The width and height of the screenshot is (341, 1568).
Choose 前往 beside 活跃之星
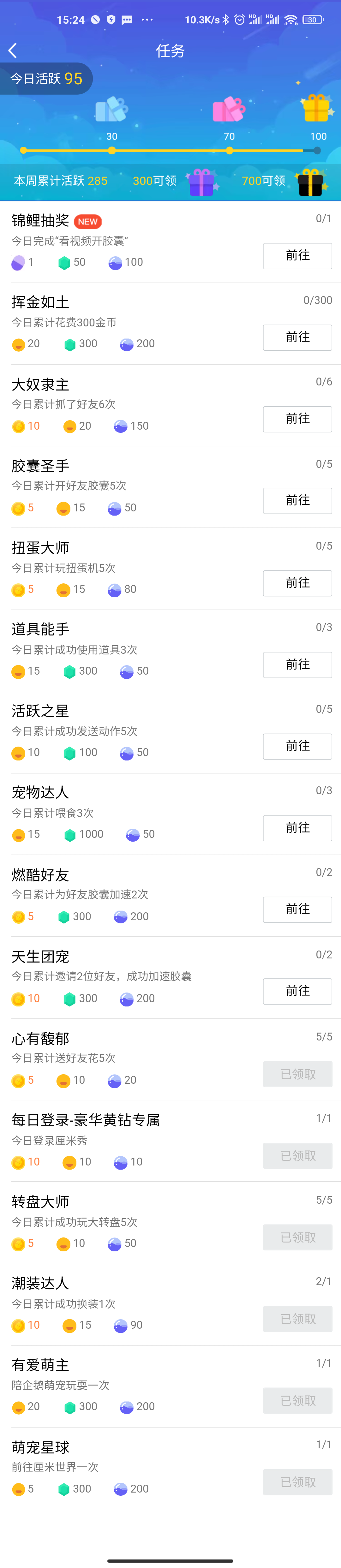point(297,746)
